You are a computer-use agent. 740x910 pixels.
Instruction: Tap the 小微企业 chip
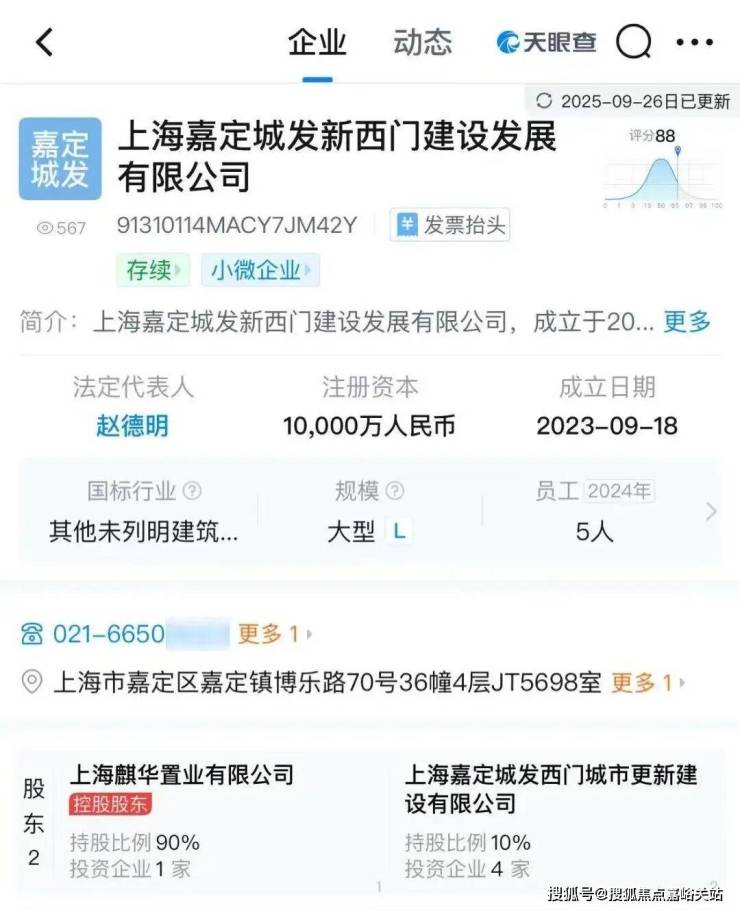[260, 270]
